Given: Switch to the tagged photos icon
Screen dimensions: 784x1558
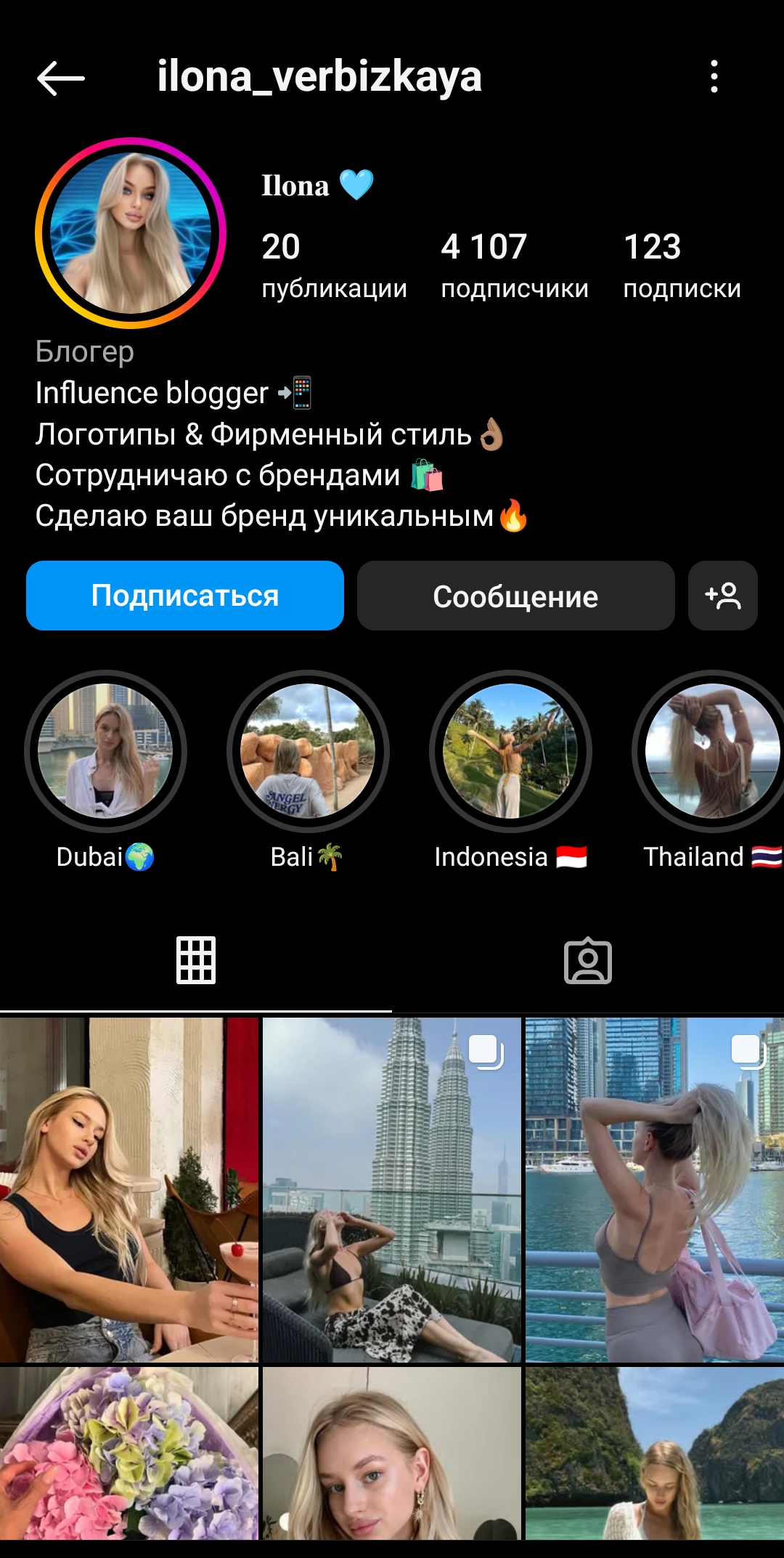Looking at the screenshot, I should point(588,960).
